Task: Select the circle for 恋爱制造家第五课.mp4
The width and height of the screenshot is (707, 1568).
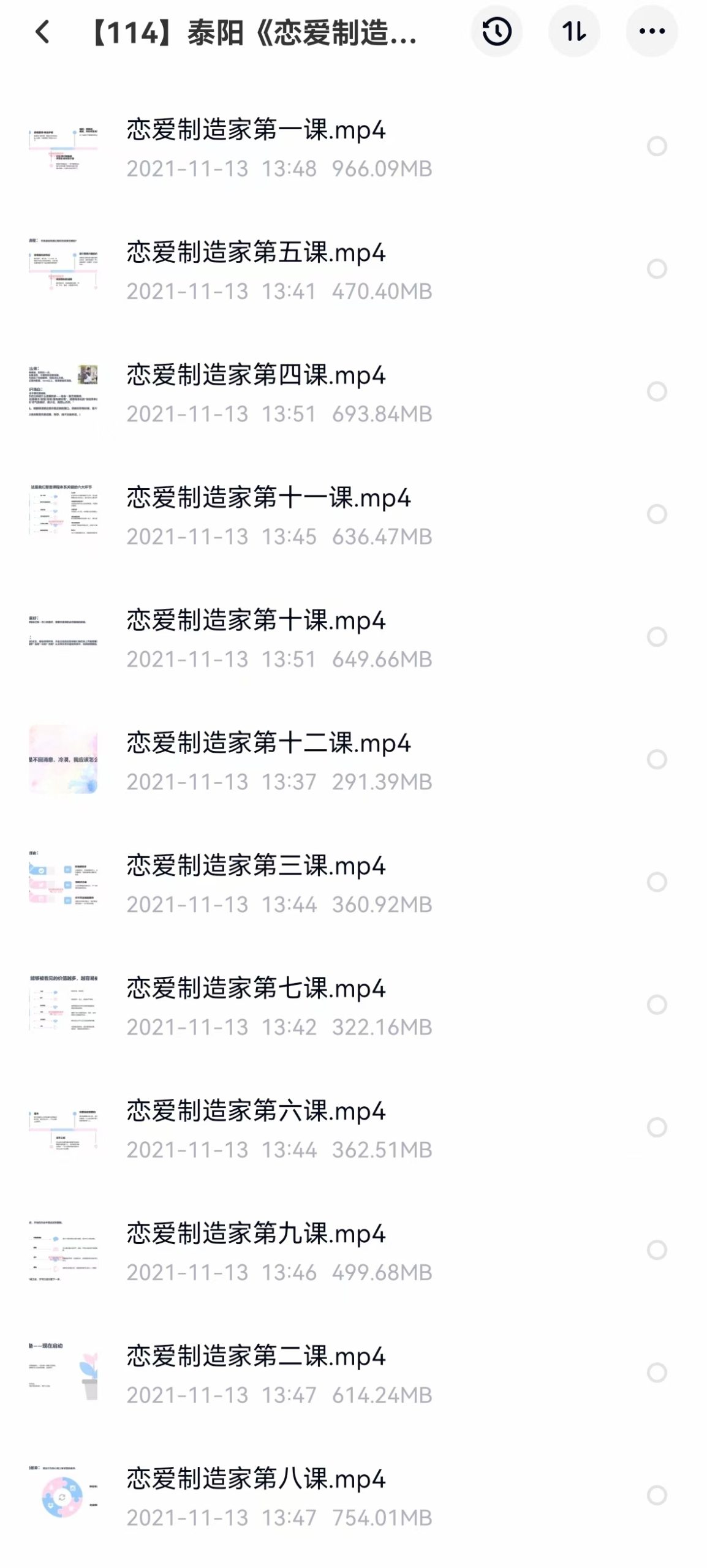Action: [657, 269]
